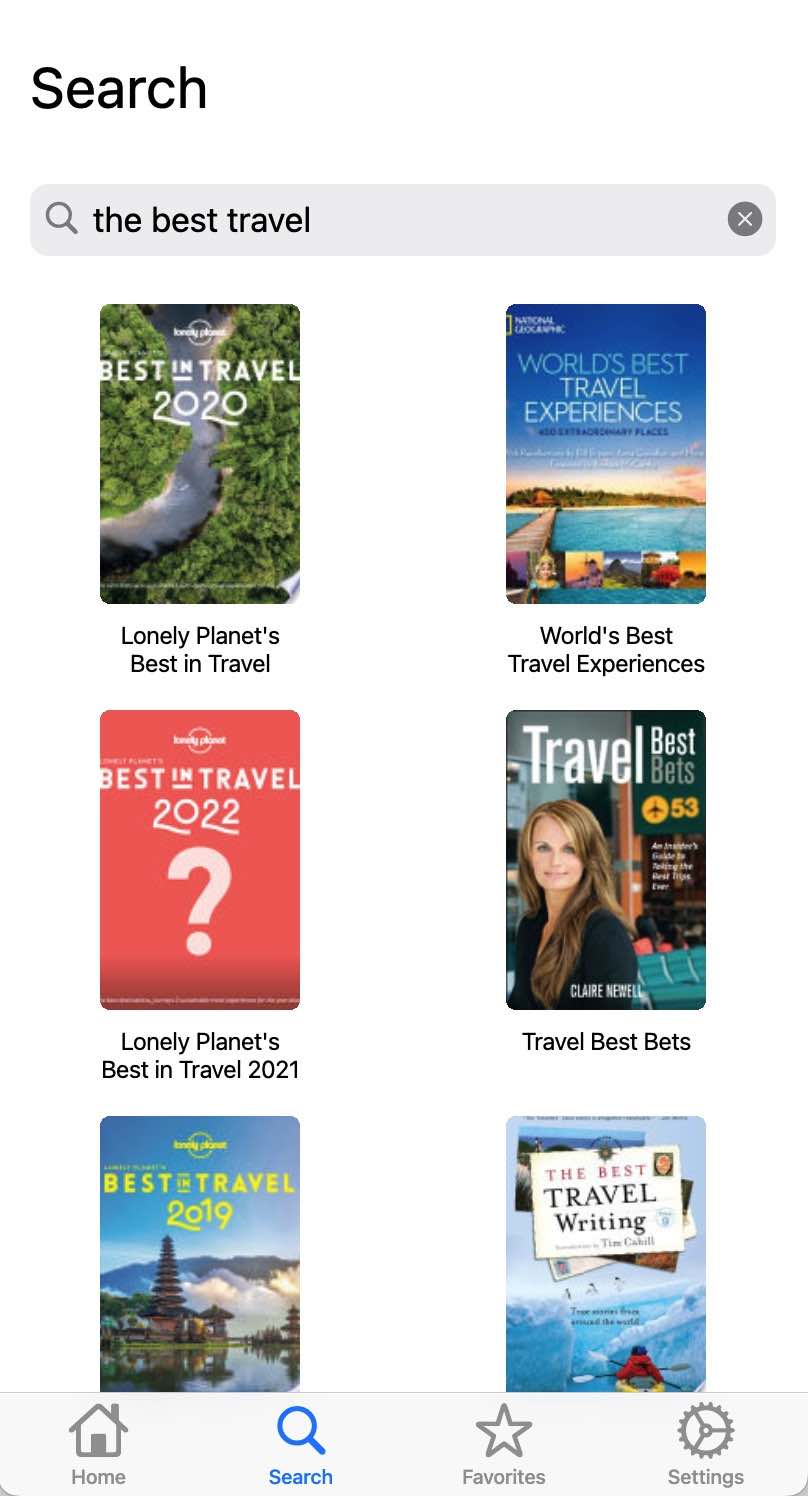Viewport: 808px width, 1496px height.
Task: Open the Travel Best Bets book
Action: [606, 860]
